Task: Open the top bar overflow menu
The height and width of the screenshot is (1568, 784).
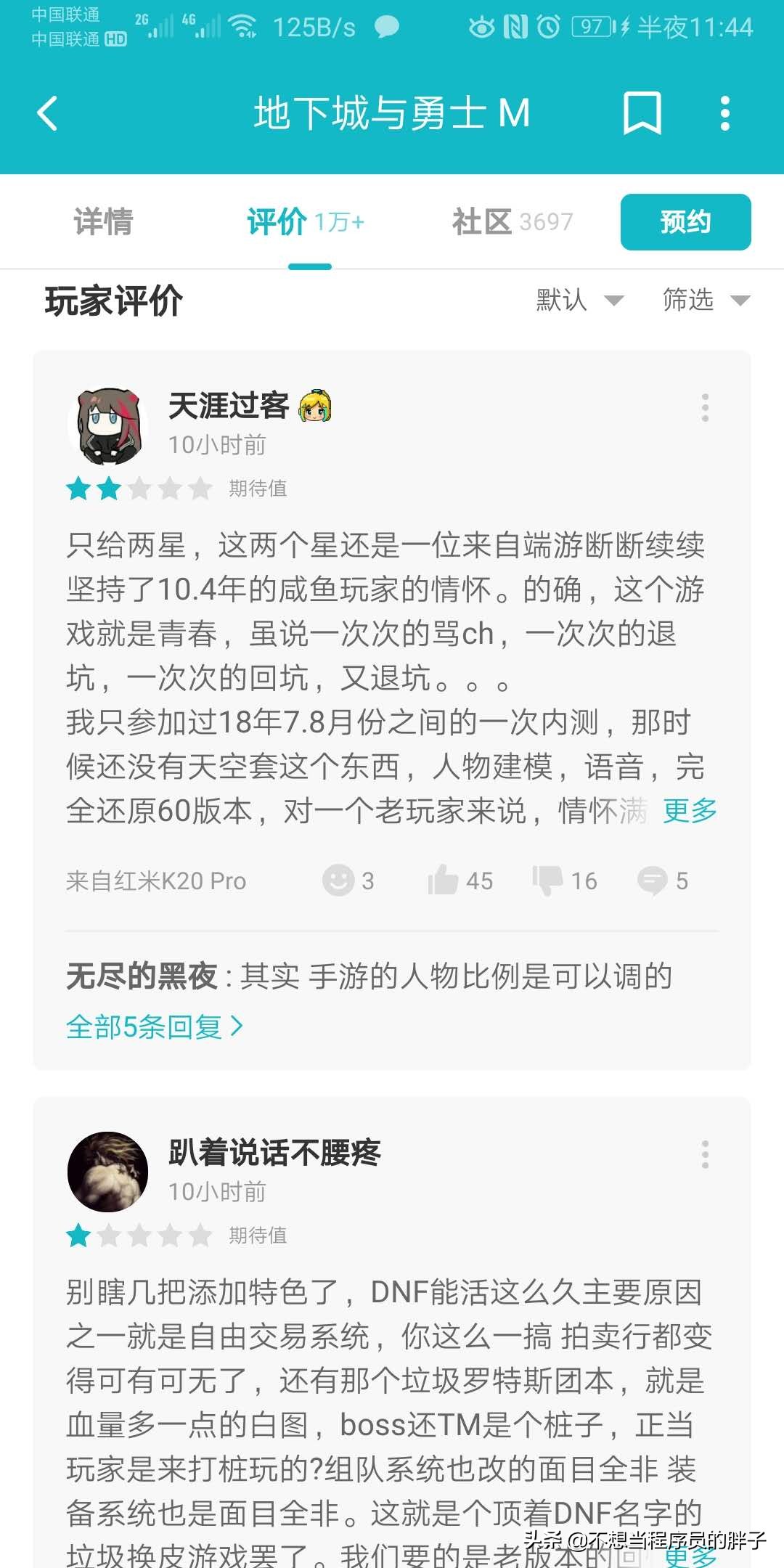Action: [724, 114]
